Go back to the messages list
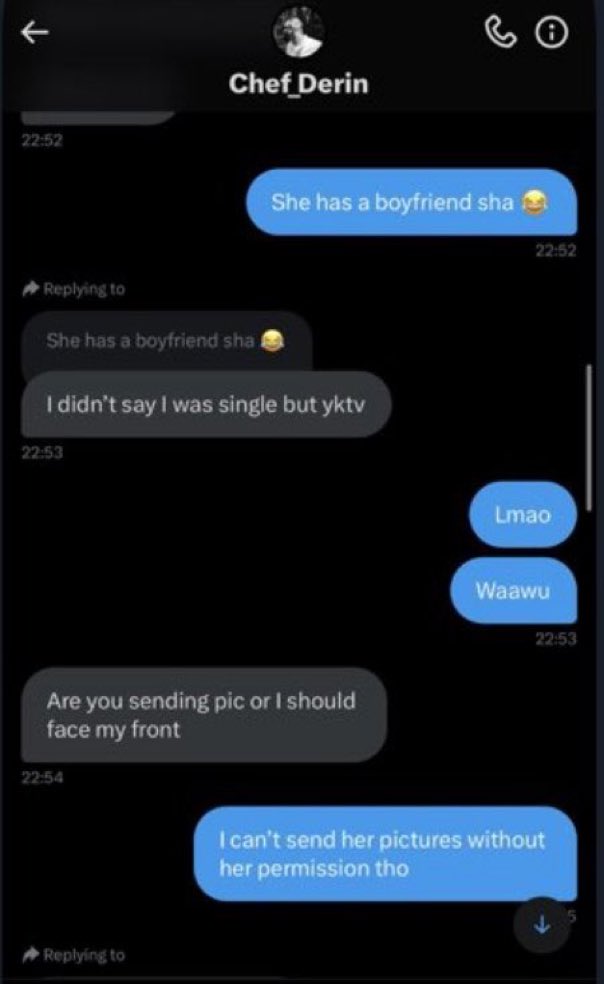 click(x=35, y=33)
